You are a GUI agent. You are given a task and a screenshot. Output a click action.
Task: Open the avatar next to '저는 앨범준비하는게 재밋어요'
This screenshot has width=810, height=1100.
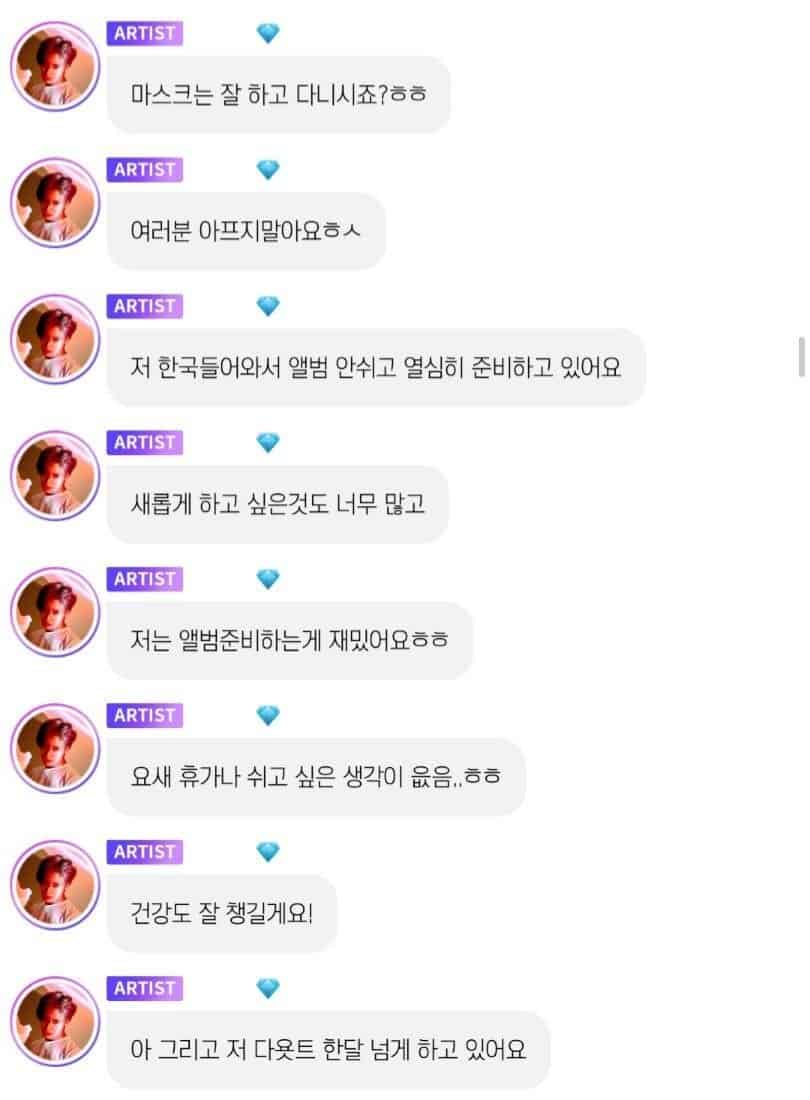55,611
